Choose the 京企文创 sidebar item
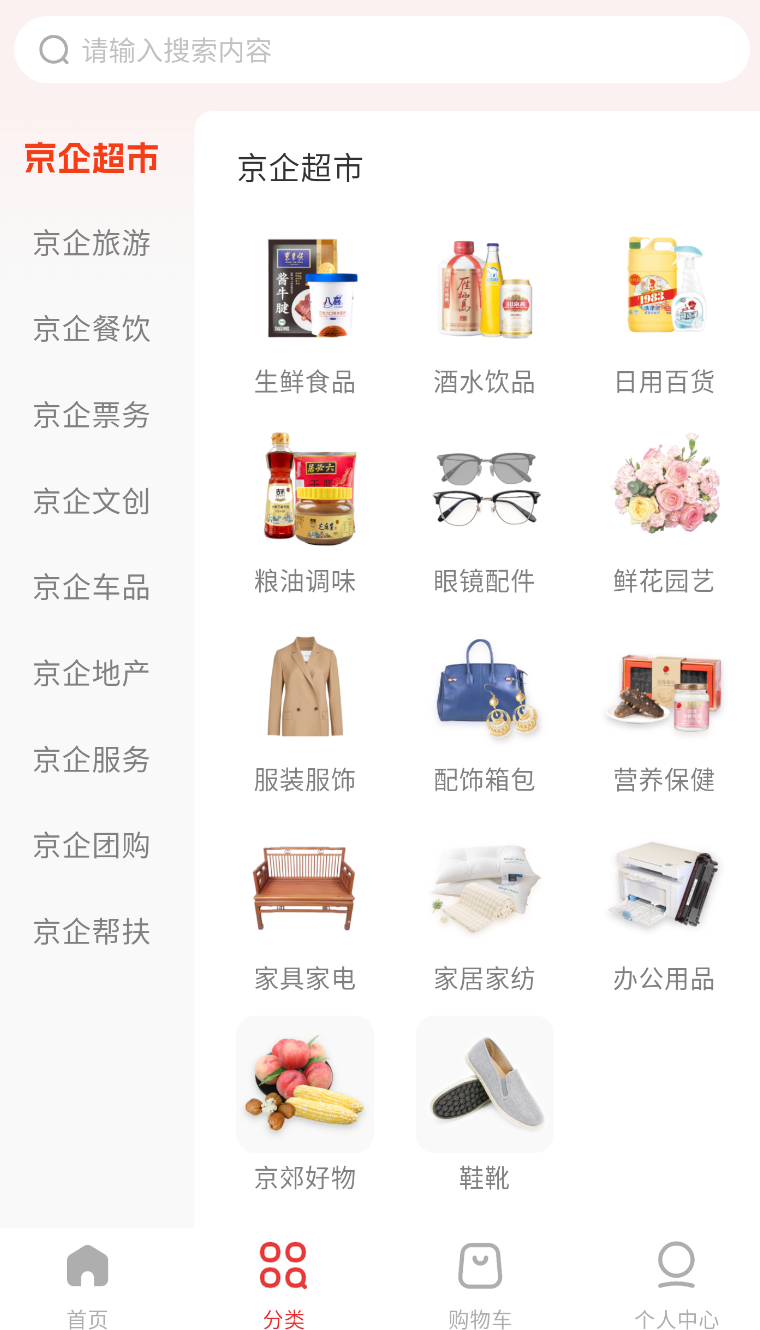This screenshot has width=760, height=1330. pos(92,501)
